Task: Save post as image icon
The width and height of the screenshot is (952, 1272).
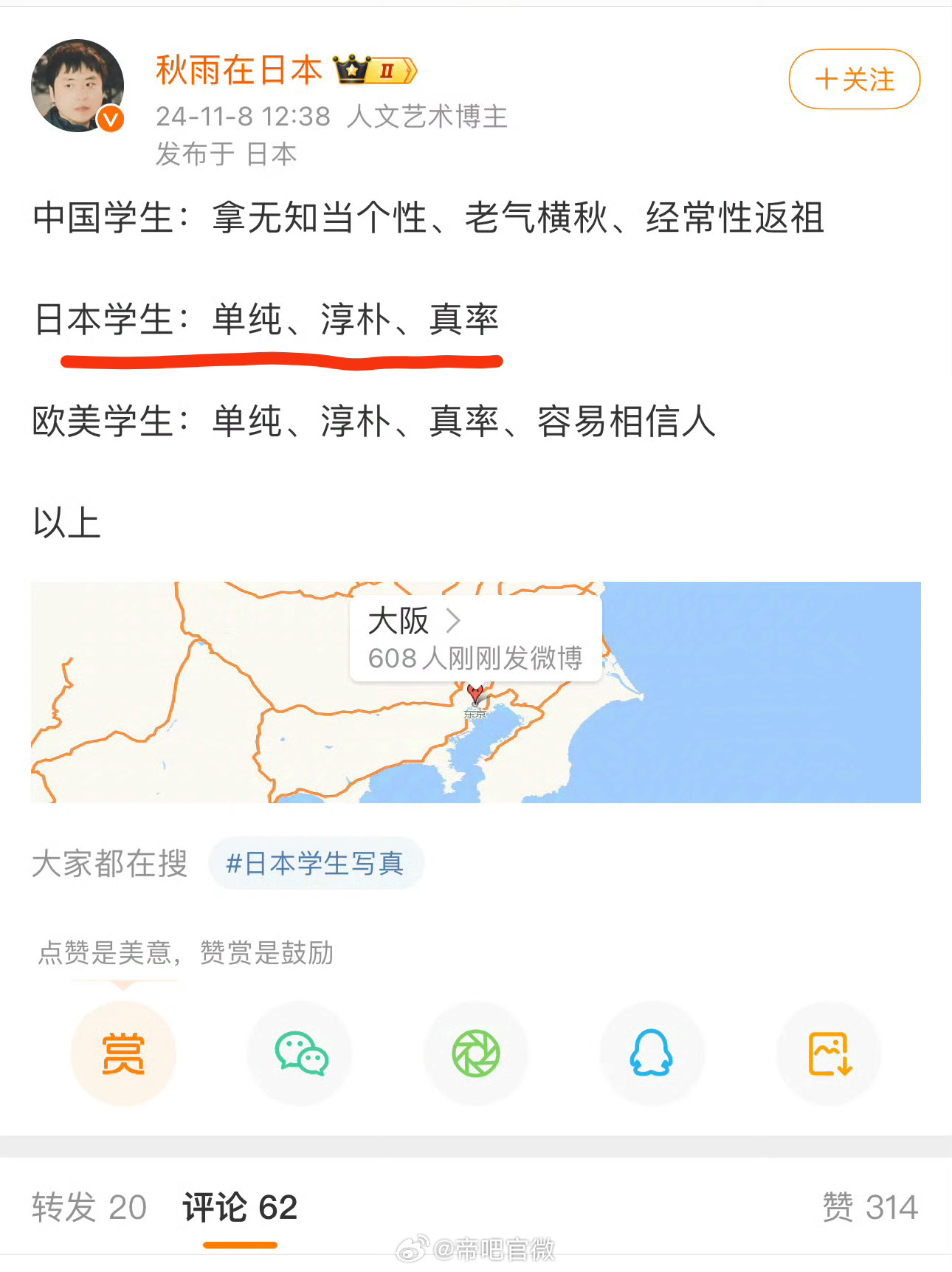Action: click(829, 1054)
